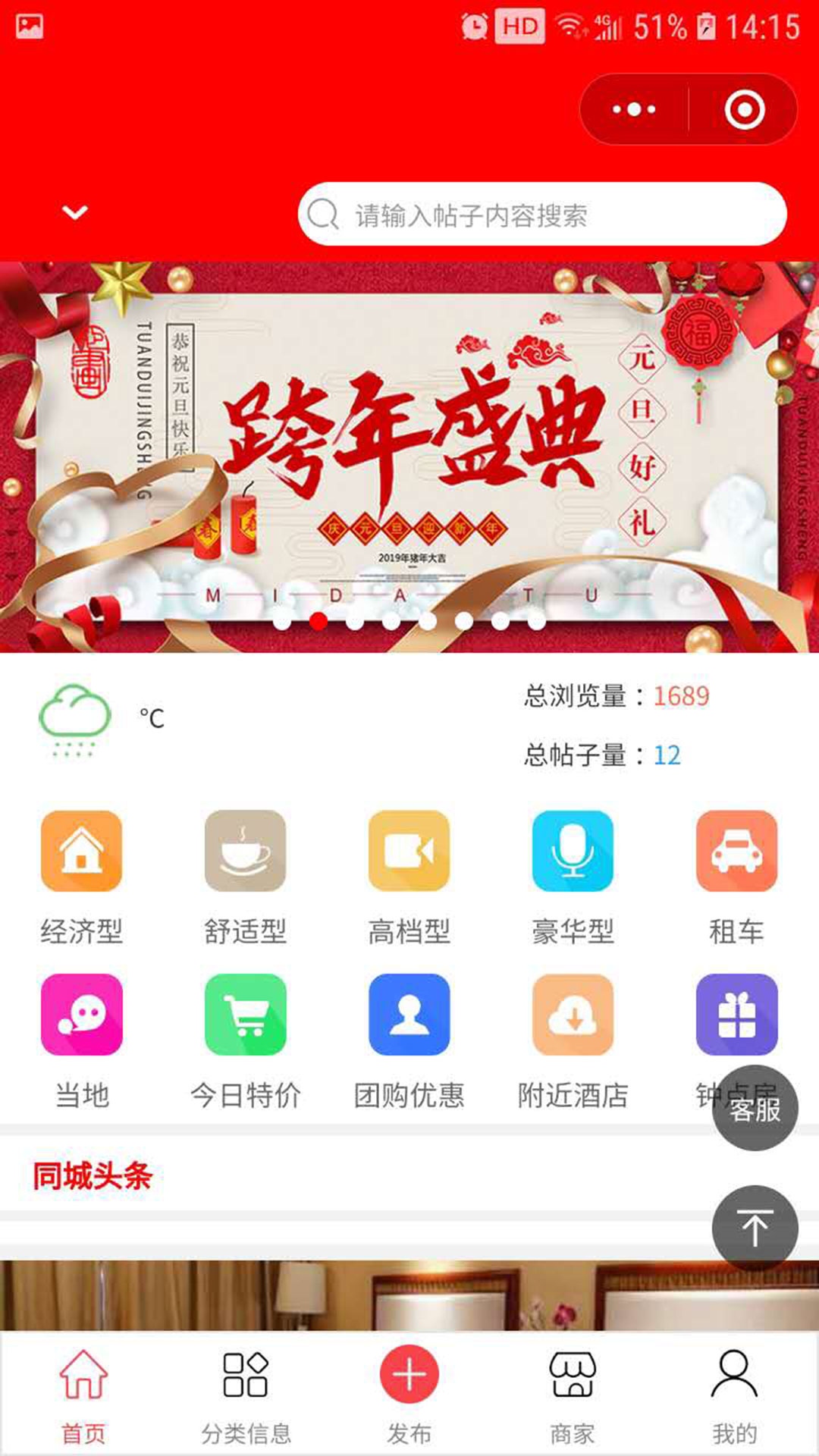Find 附近酒店 nearby hotels
This screenshot has height=1456, width=819.
tap(573, 1039)
